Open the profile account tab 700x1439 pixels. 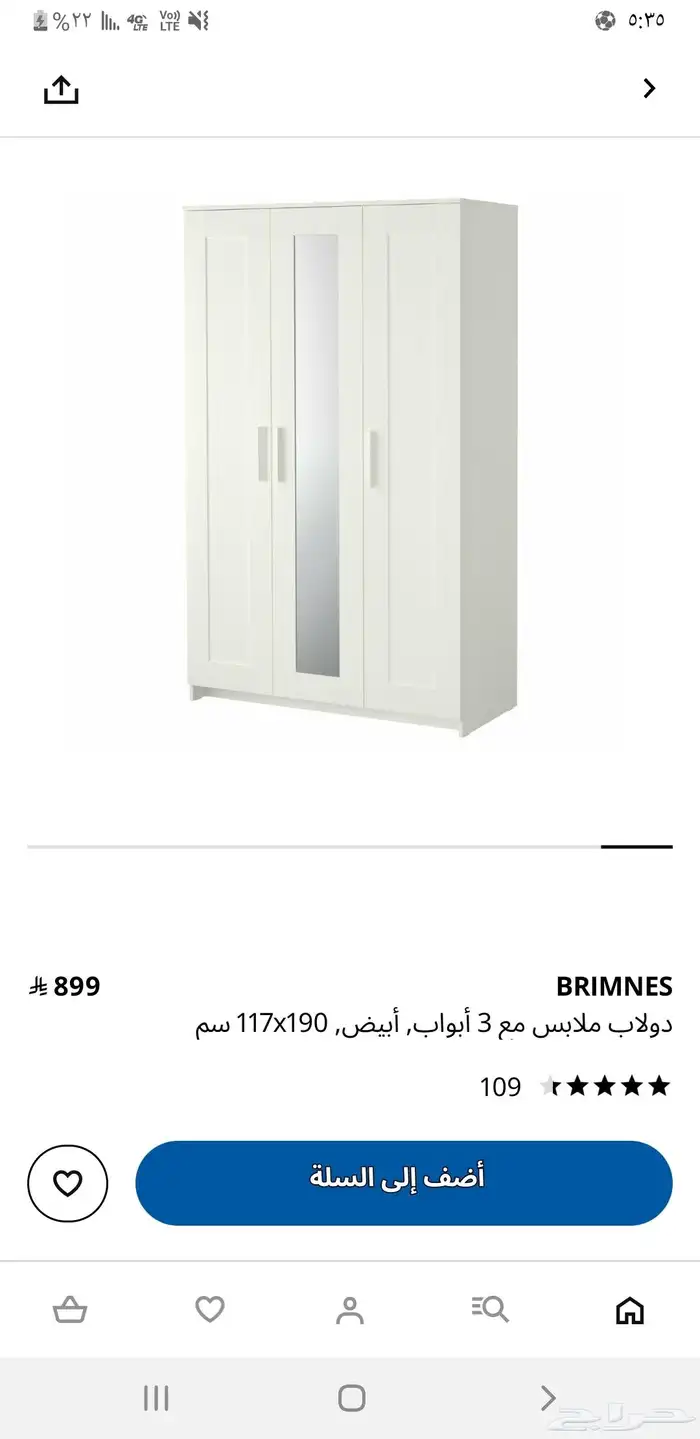click(x=350, y=1310)
